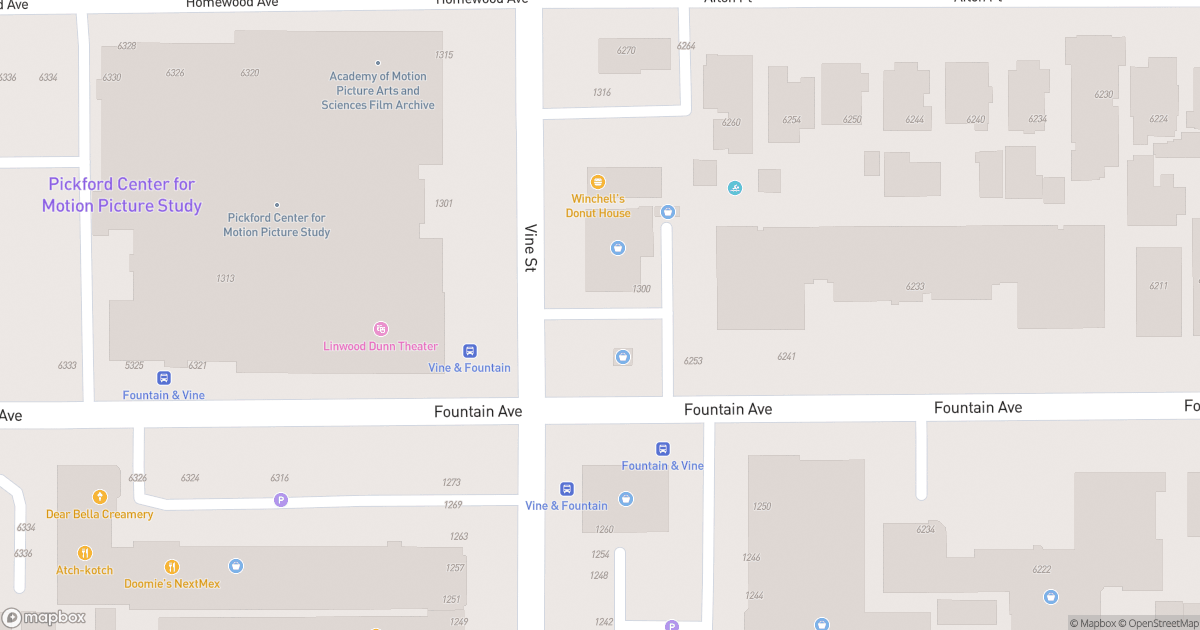
Task: Tap the Dear Bella Creamery marker
Action: tap(100, 497)
